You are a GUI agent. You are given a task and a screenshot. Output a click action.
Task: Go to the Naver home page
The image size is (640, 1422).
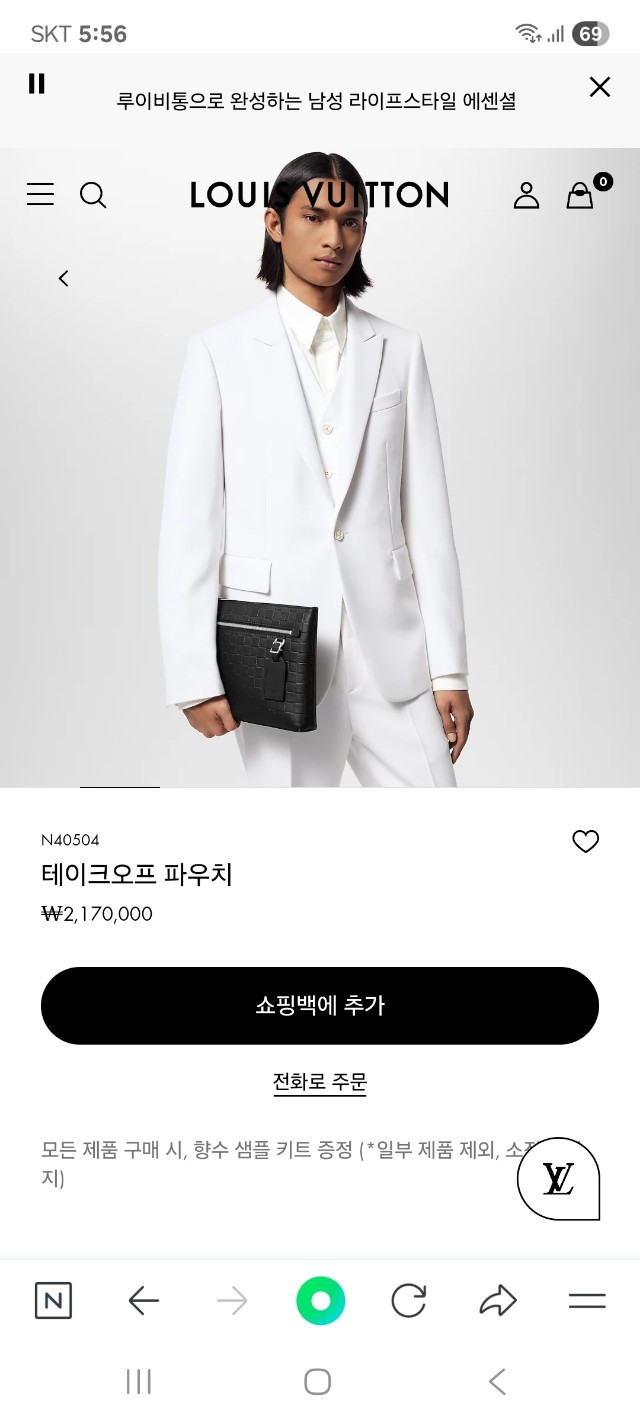pyautogui.click(x=53, y=1300)
